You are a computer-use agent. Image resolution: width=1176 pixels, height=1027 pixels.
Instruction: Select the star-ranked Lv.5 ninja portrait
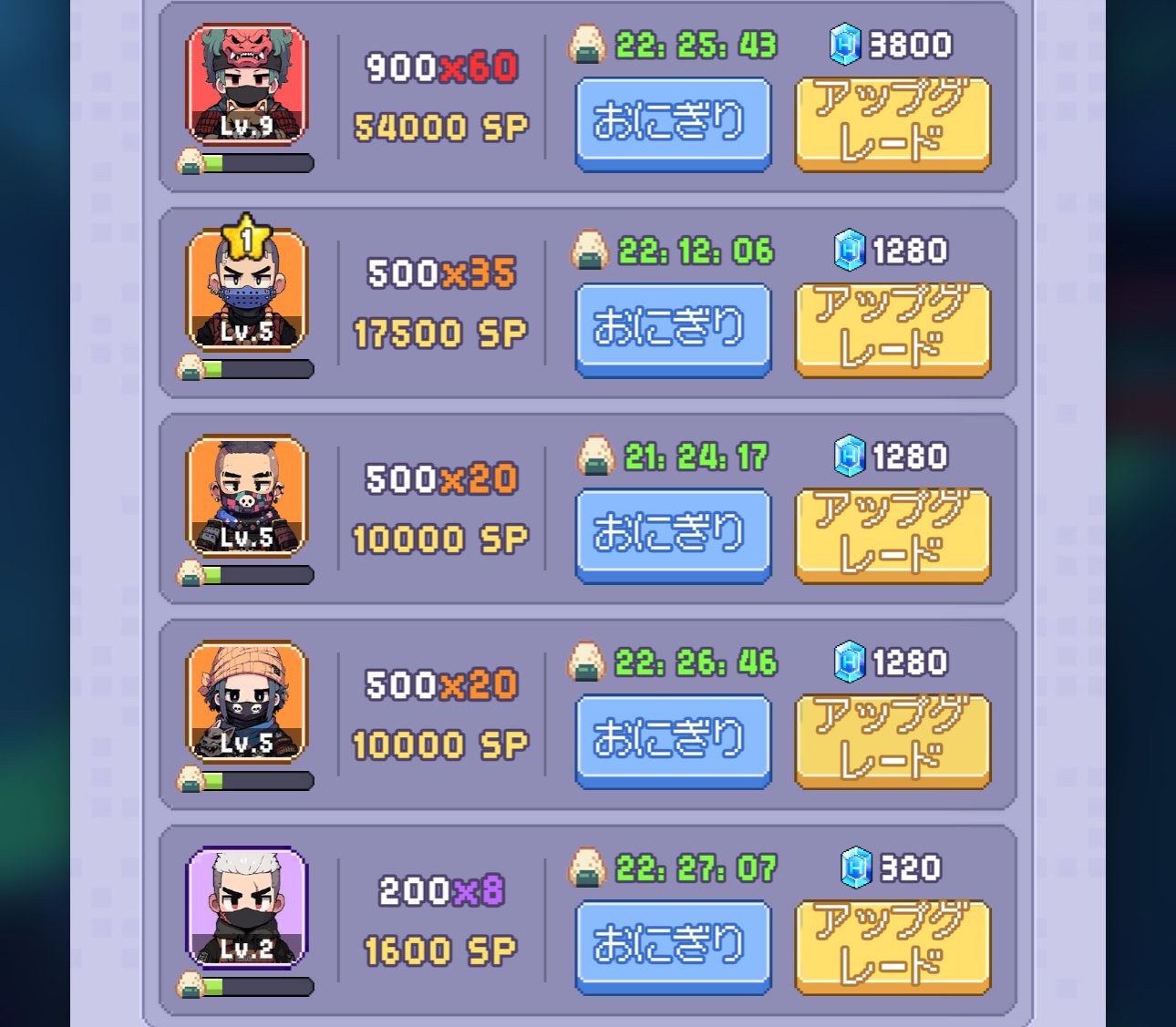click(246, 290)
